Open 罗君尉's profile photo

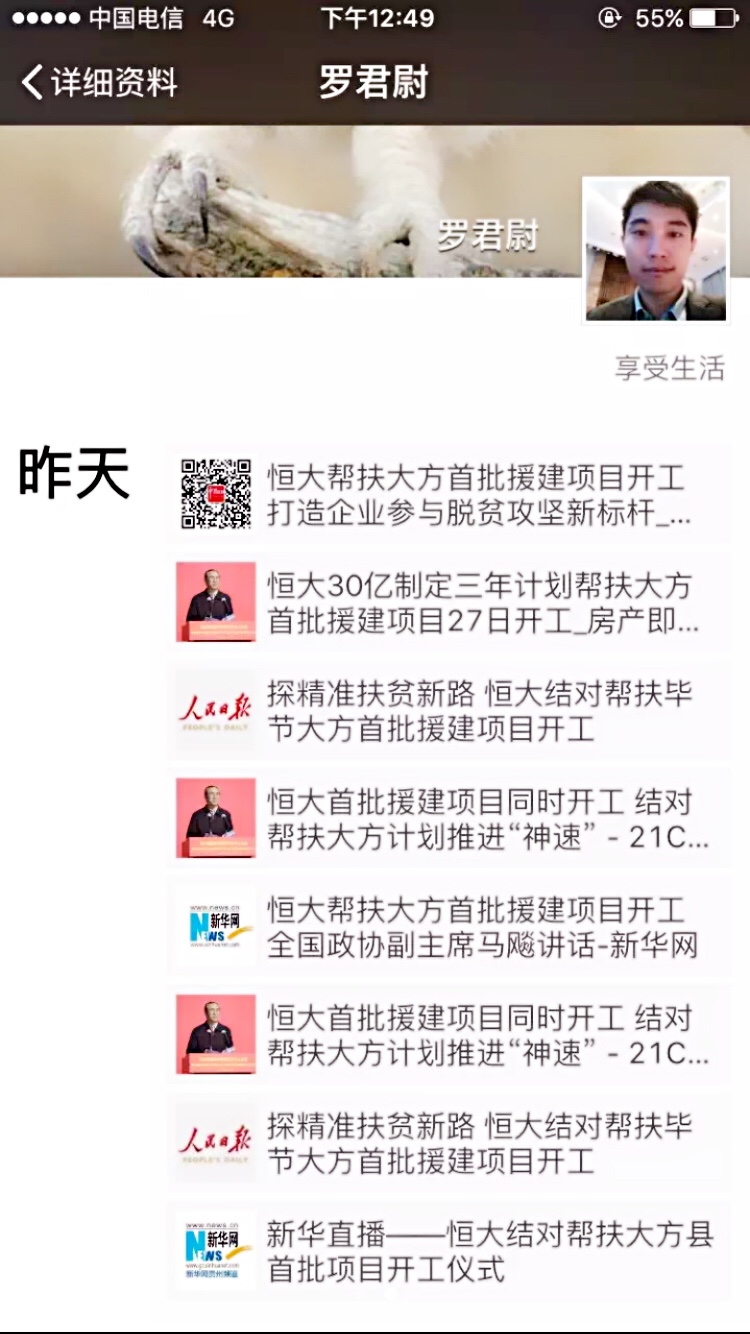[656, 250]
